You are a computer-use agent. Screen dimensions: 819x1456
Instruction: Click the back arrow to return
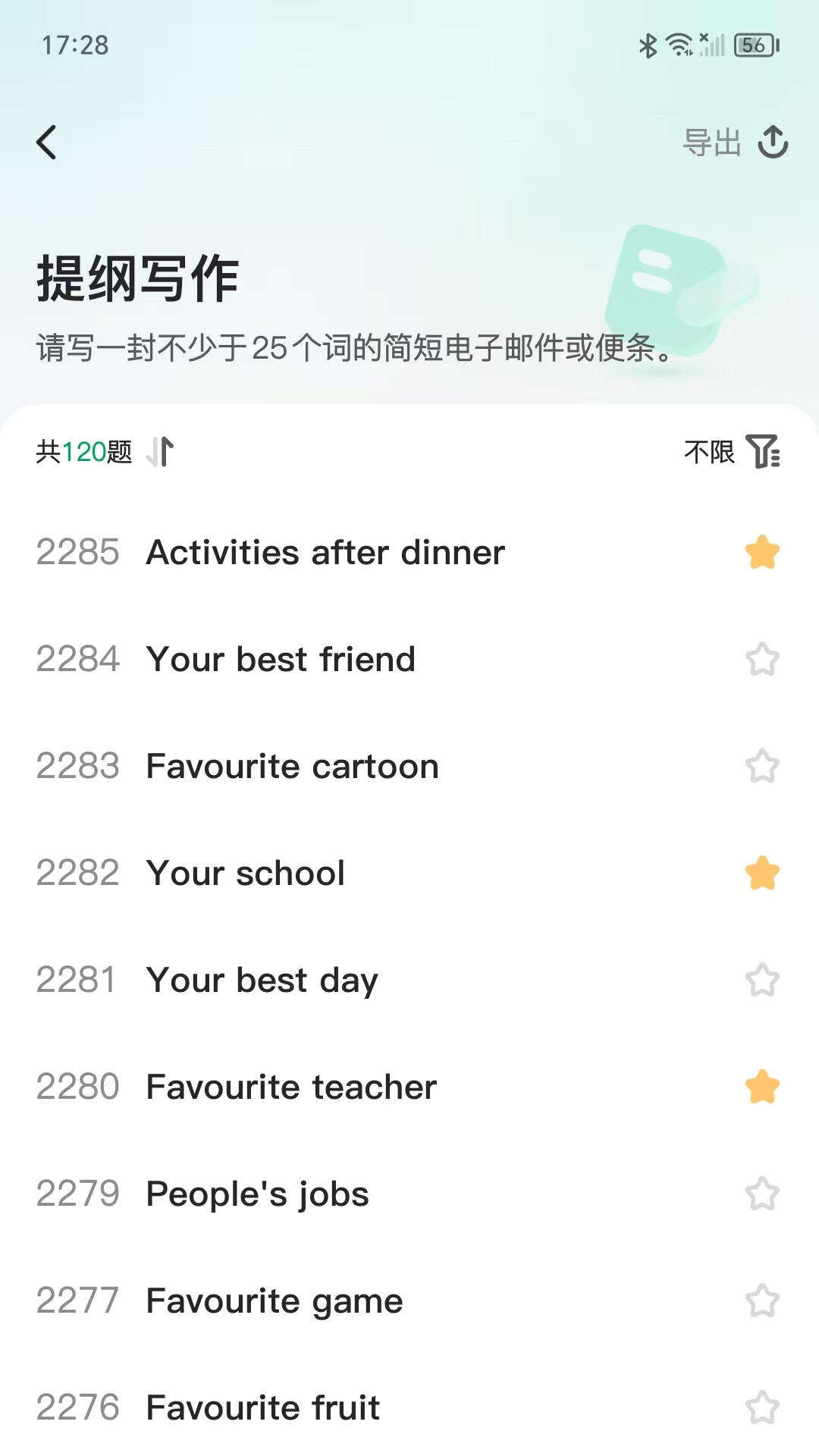point(47,143)
